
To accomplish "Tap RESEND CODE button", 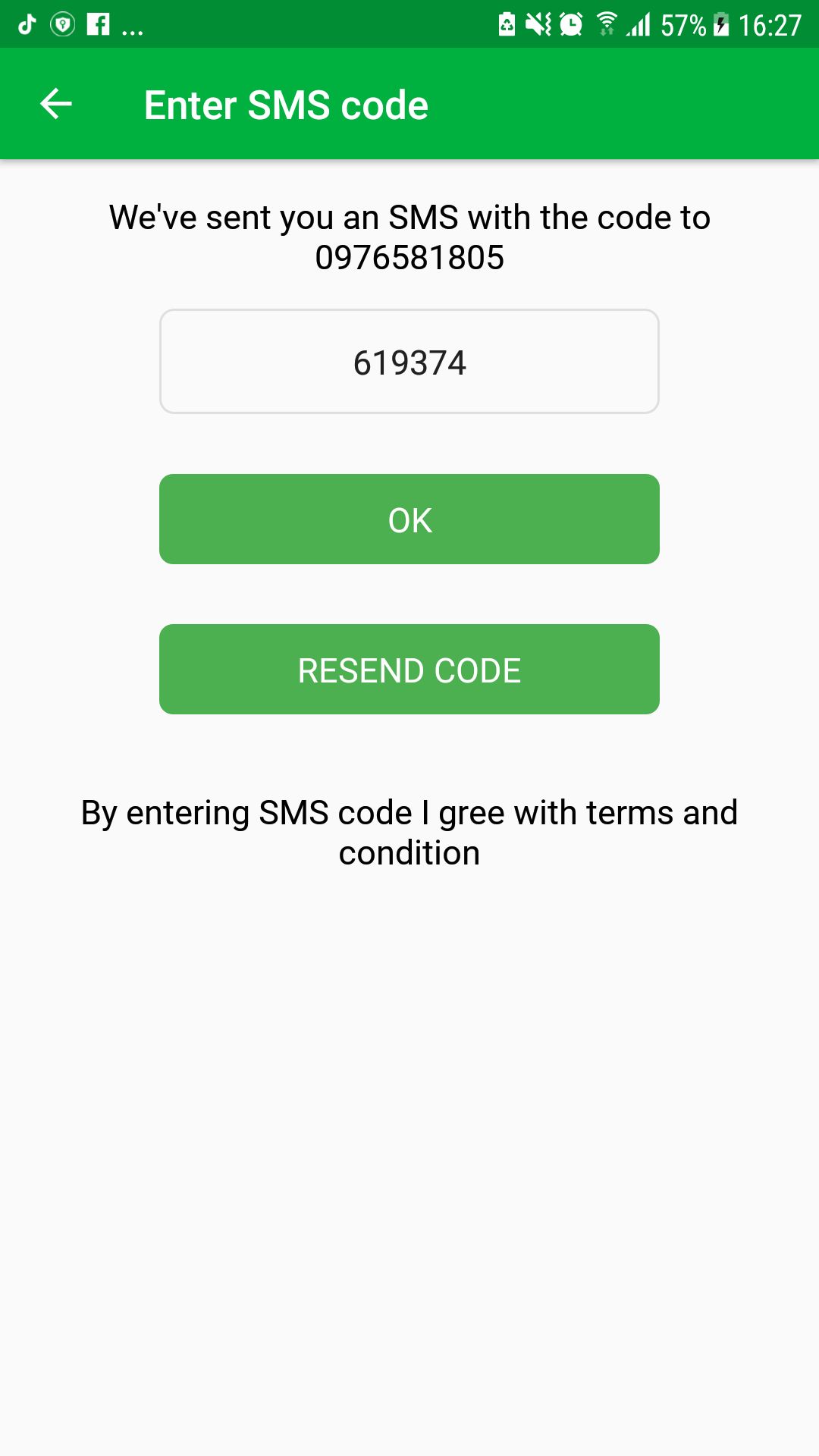I will pos(409,670).
